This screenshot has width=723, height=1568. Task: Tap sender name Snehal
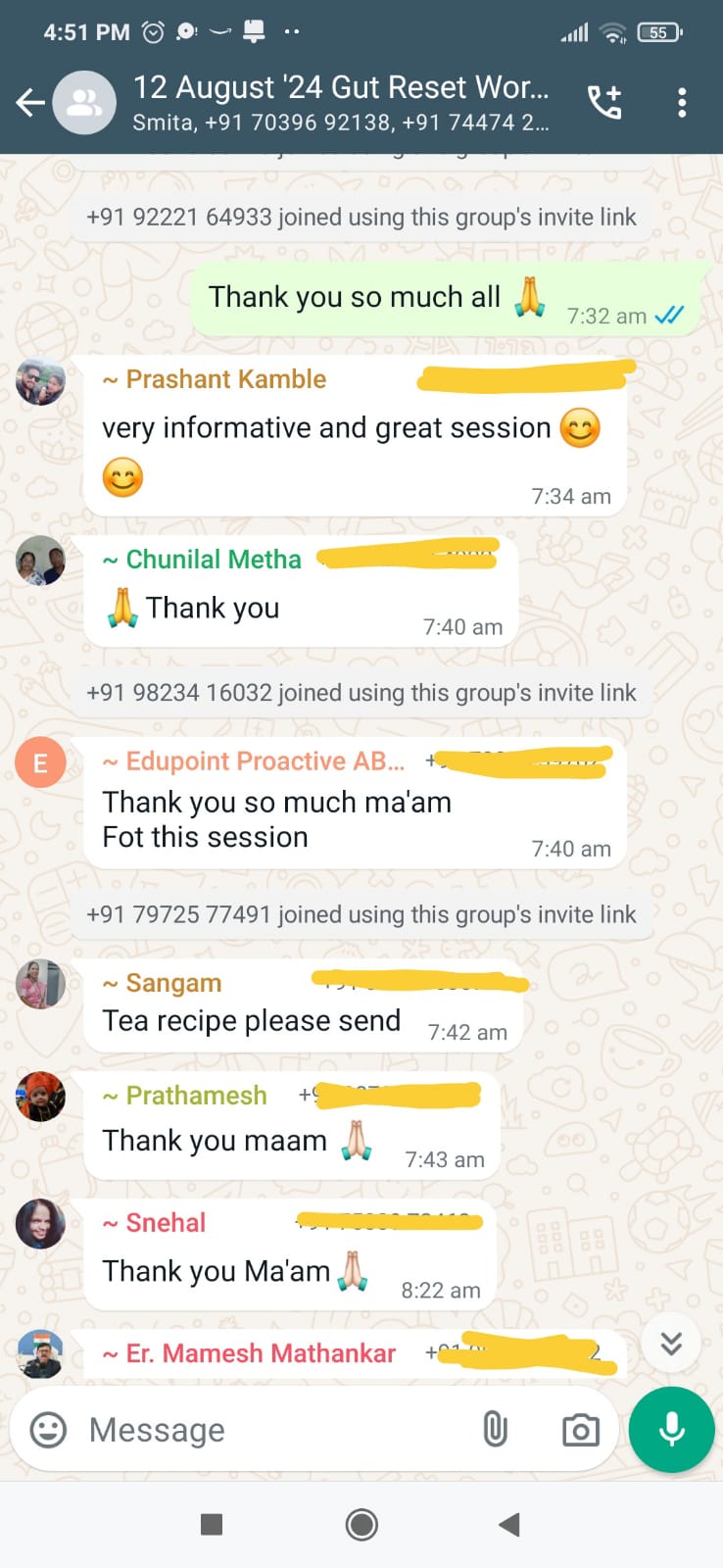[x=166, y=1223]
